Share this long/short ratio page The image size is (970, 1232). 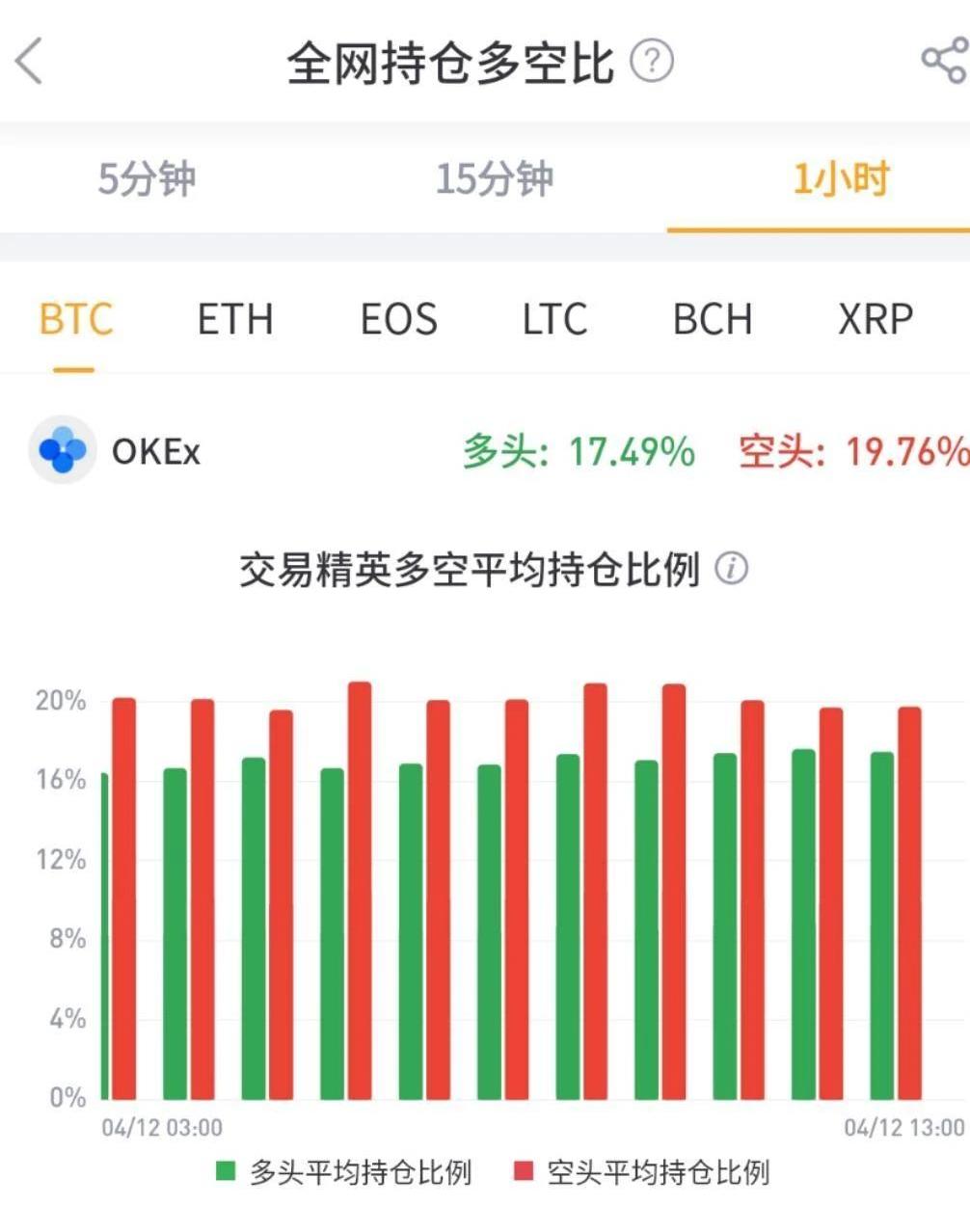(942, 62)
